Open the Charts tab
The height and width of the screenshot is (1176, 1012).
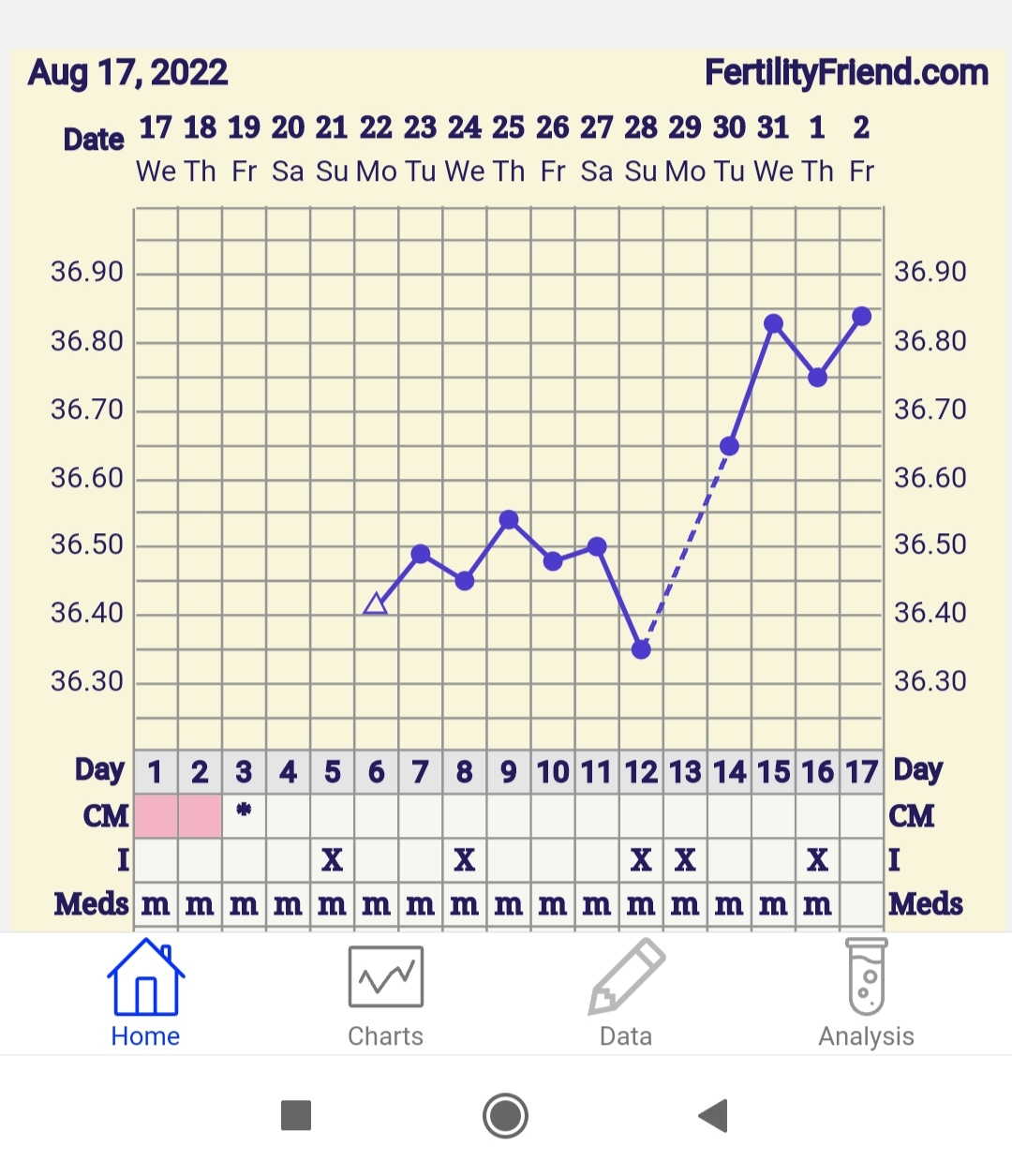(385, 995)
